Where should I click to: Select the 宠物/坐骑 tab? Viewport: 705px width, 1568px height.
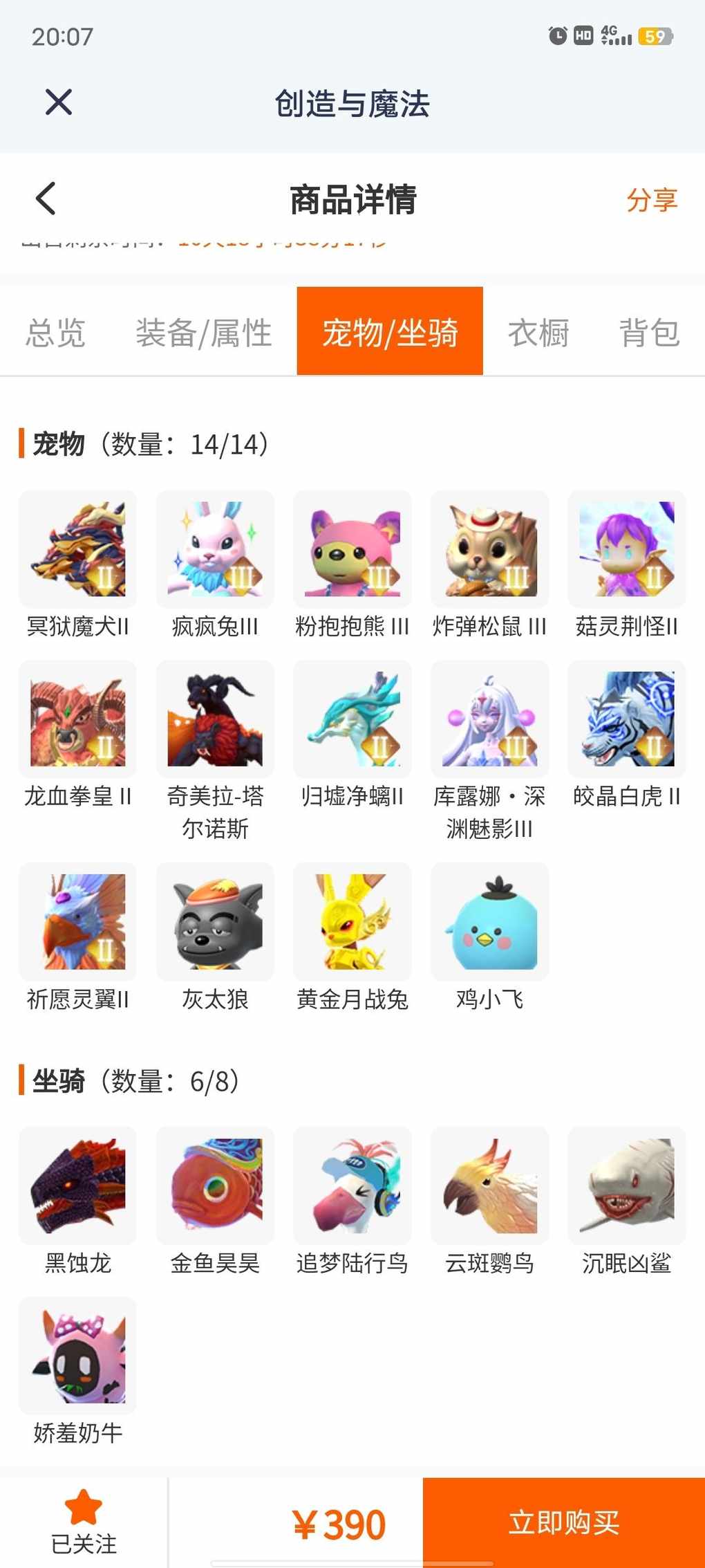click(x=390, y=331)
